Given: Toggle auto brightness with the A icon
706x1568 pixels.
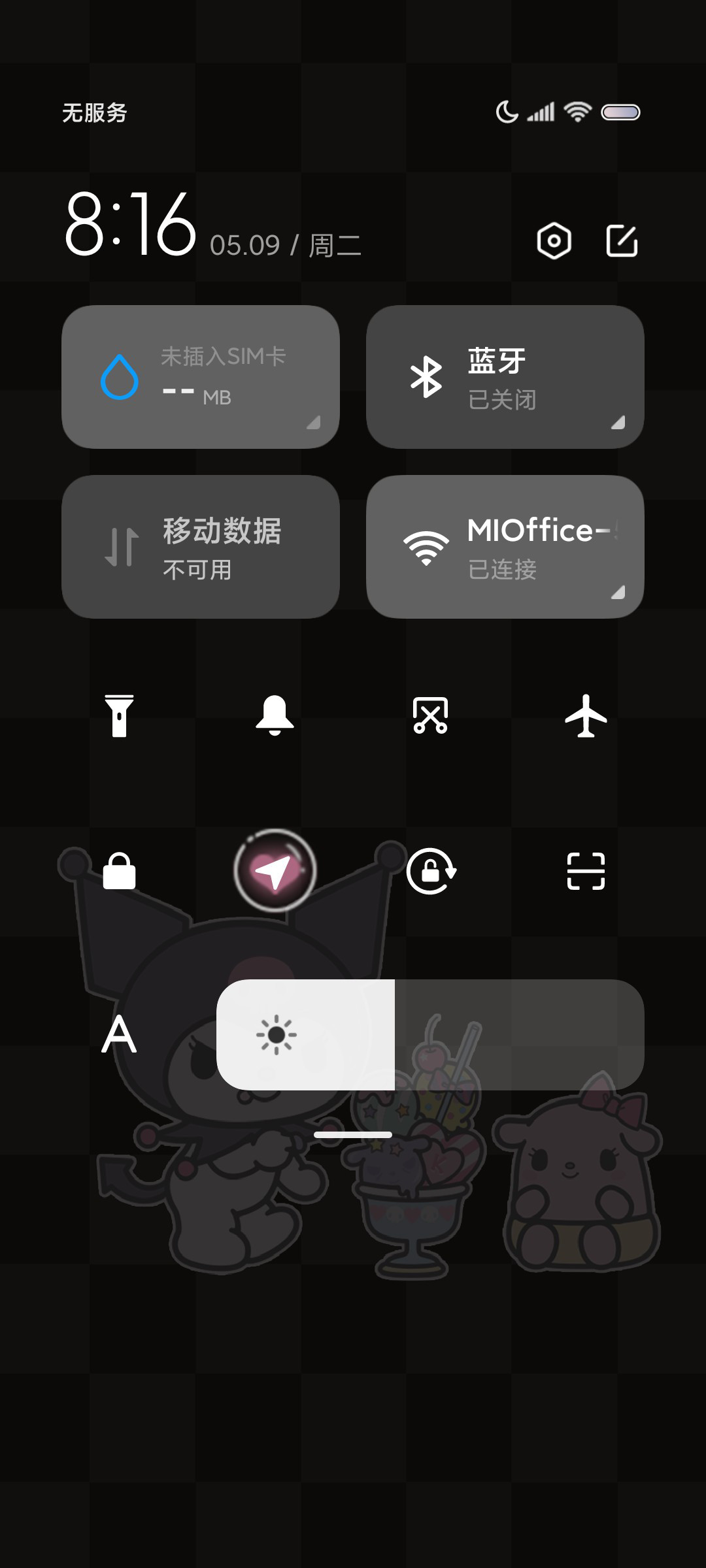Looking at the screenshot, I should click(x=119, y=1034).
